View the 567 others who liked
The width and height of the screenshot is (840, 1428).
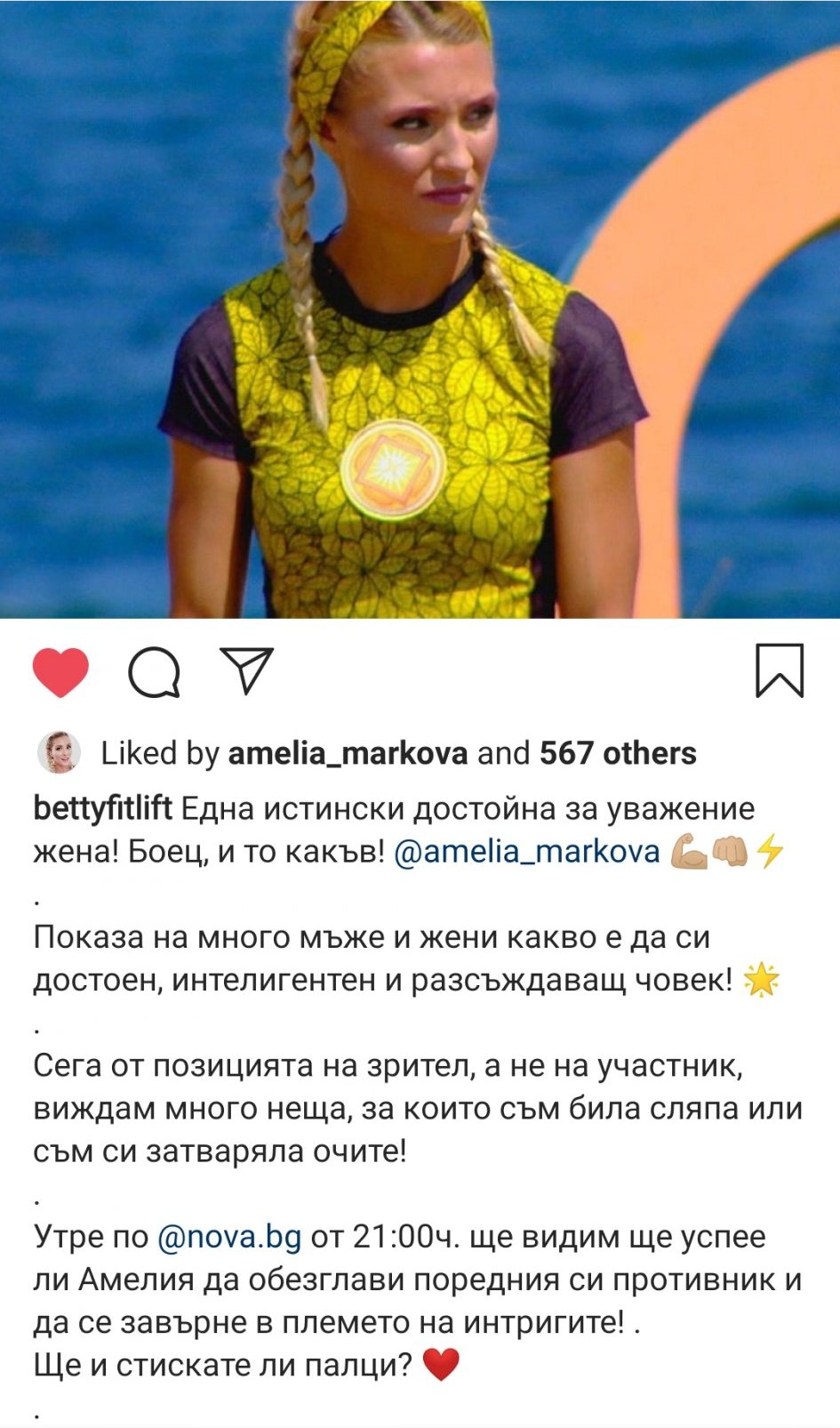click(618, 753)
